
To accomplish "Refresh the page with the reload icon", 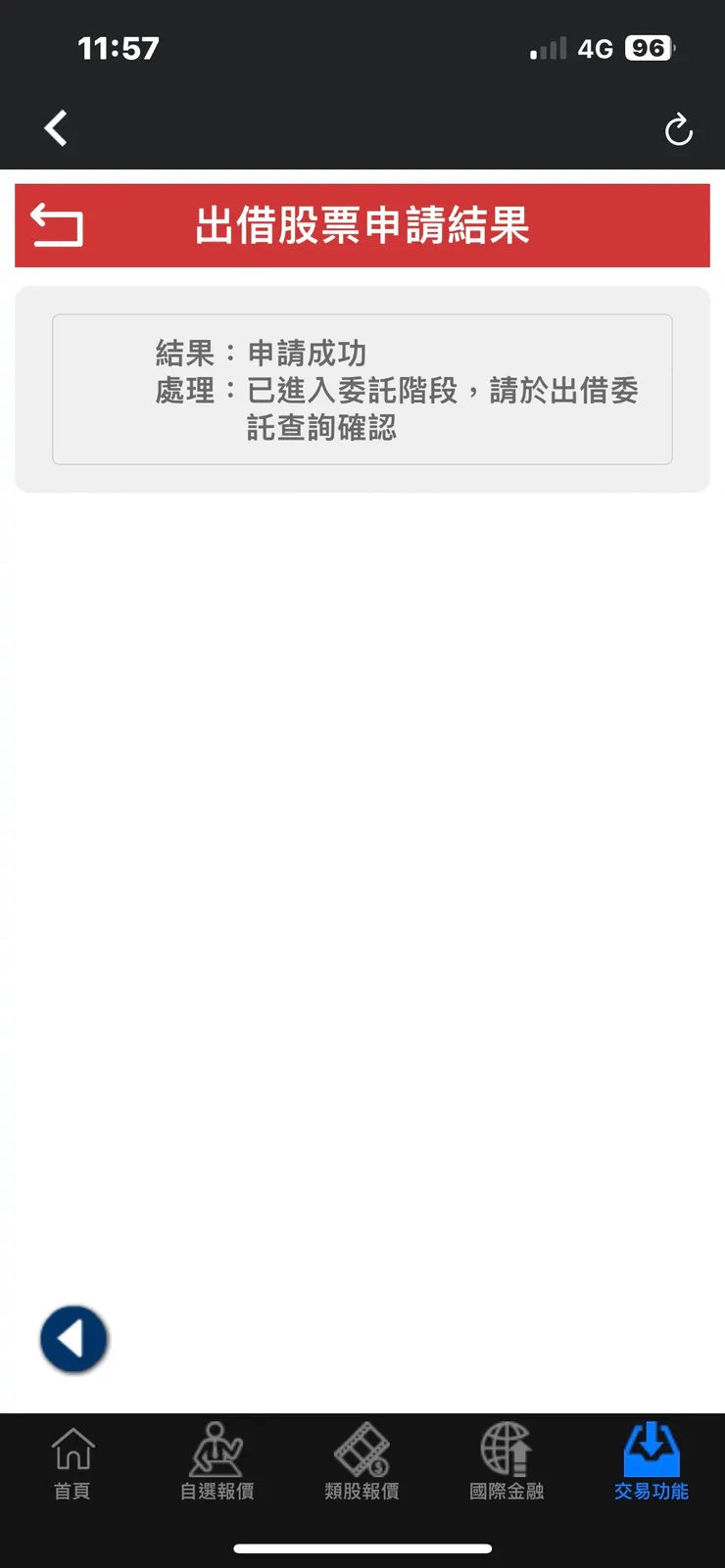I will (x=679, y=128).
